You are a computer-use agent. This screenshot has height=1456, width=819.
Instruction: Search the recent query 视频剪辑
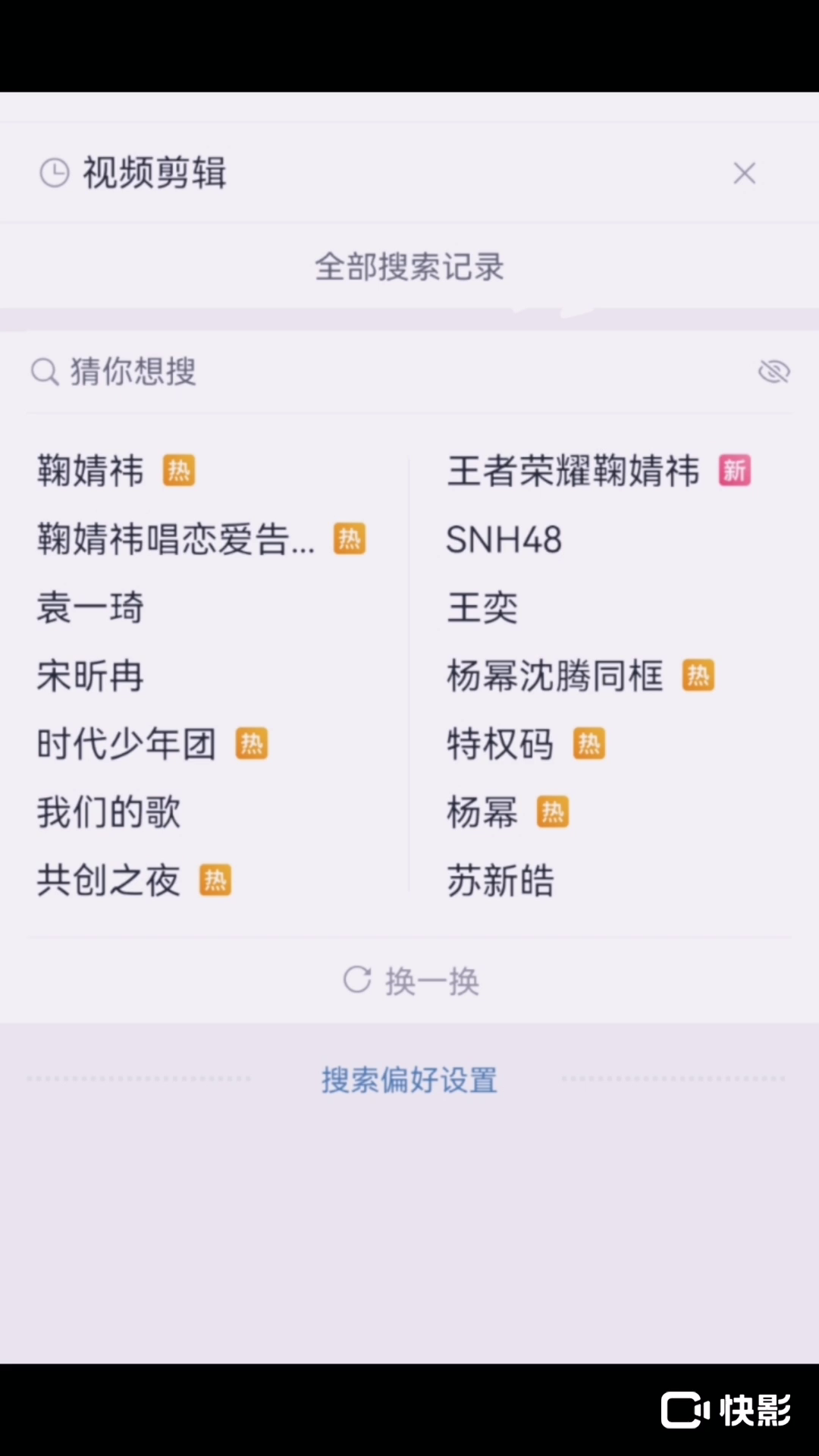pos(155,174)
